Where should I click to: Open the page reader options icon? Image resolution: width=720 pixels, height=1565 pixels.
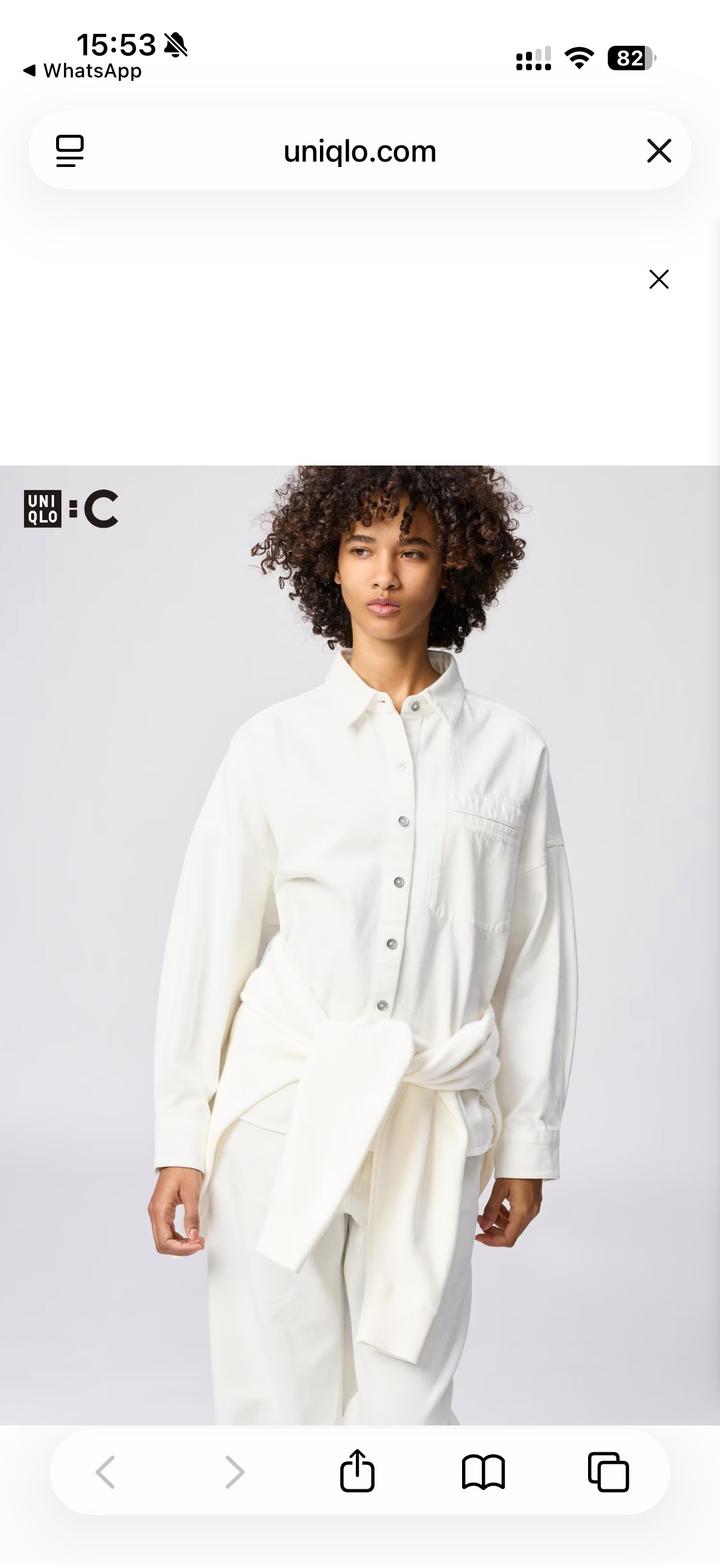tap(70, 151)
